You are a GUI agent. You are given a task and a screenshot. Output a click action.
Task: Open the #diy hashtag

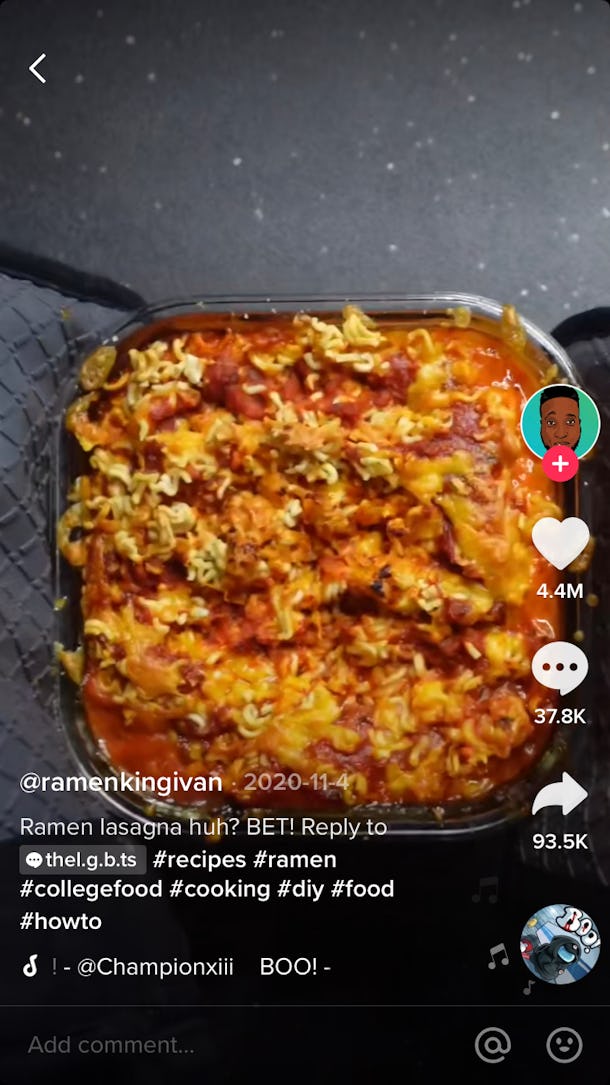(x=300, y=889)
